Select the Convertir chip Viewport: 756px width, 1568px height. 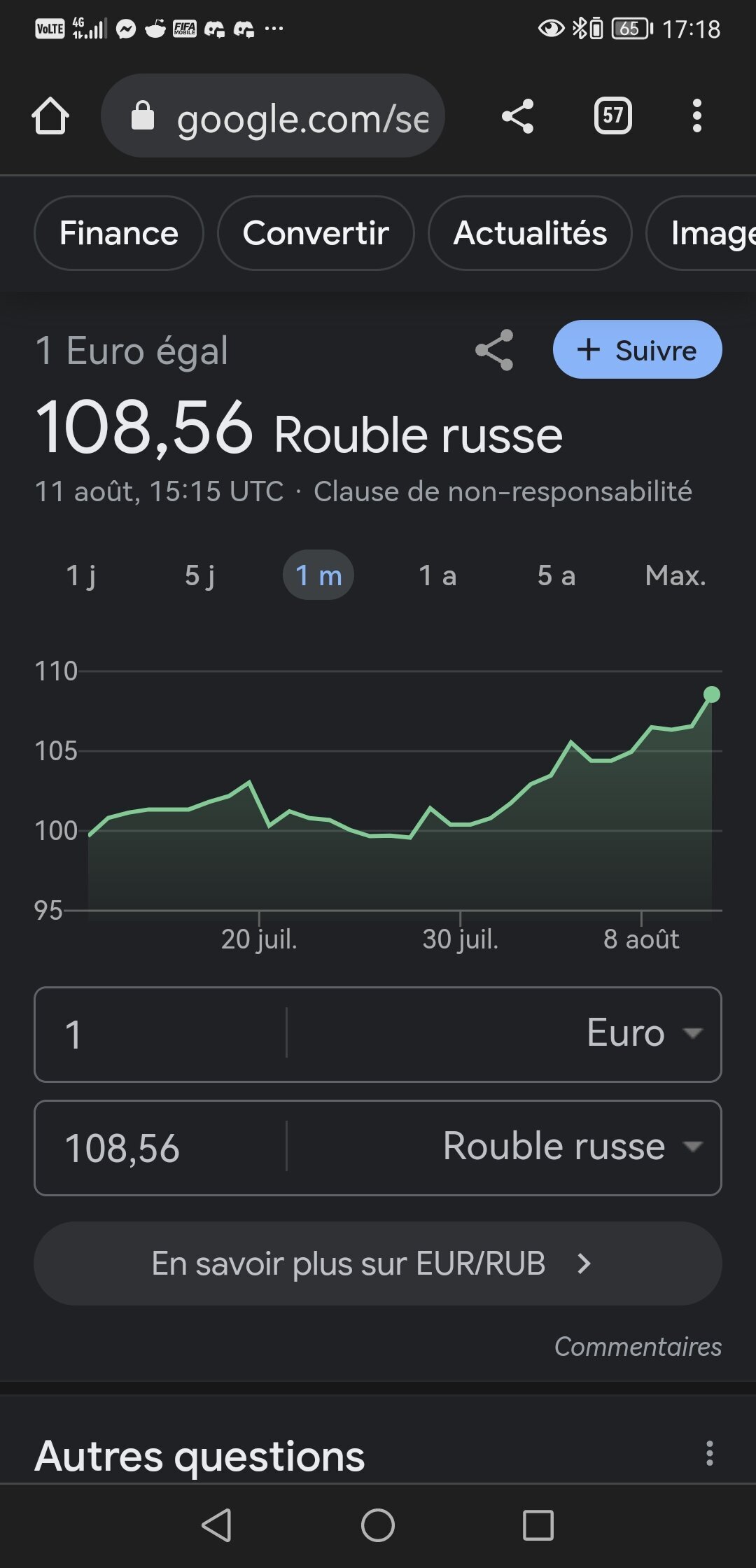click(x=316, y=233)
